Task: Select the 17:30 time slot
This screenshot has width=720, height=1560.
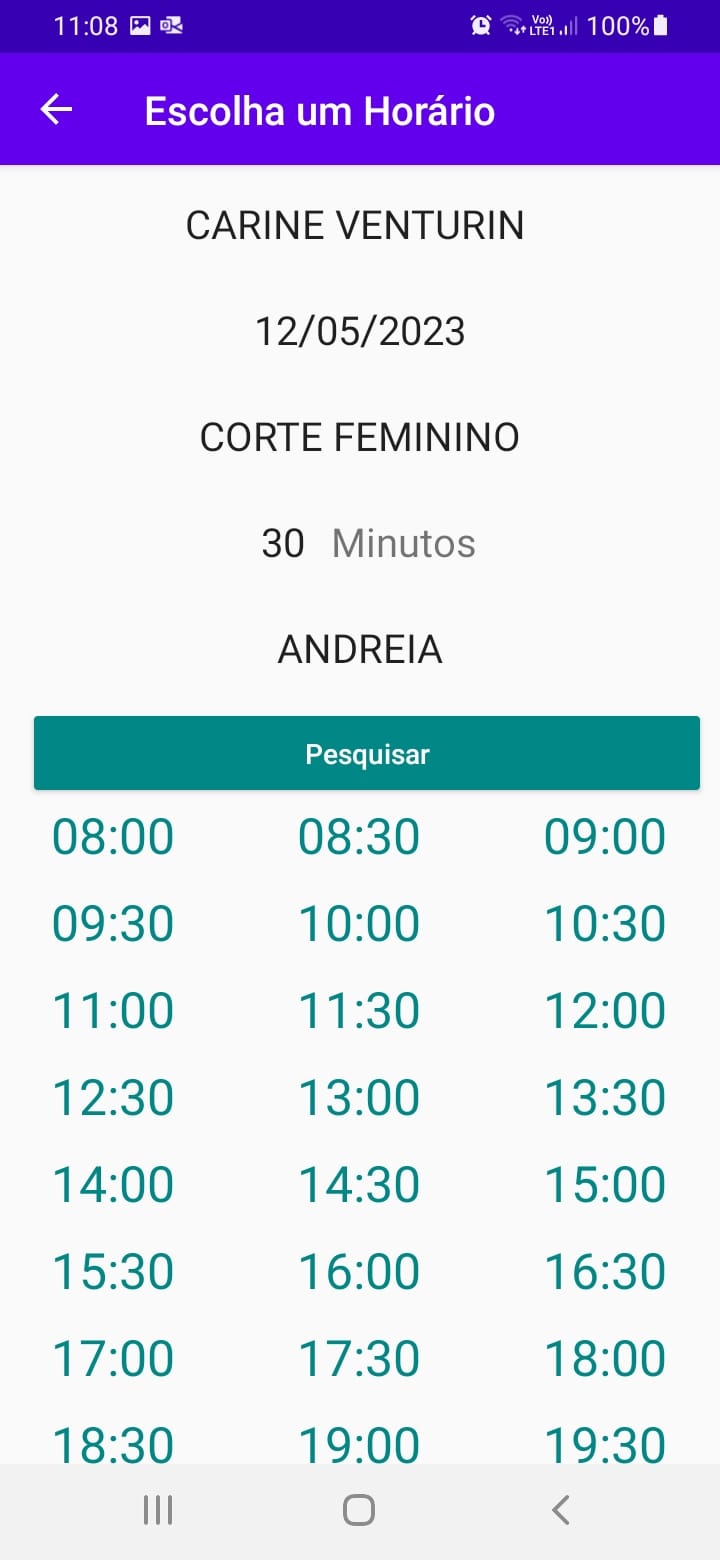Action: (x=359, y=1359)
